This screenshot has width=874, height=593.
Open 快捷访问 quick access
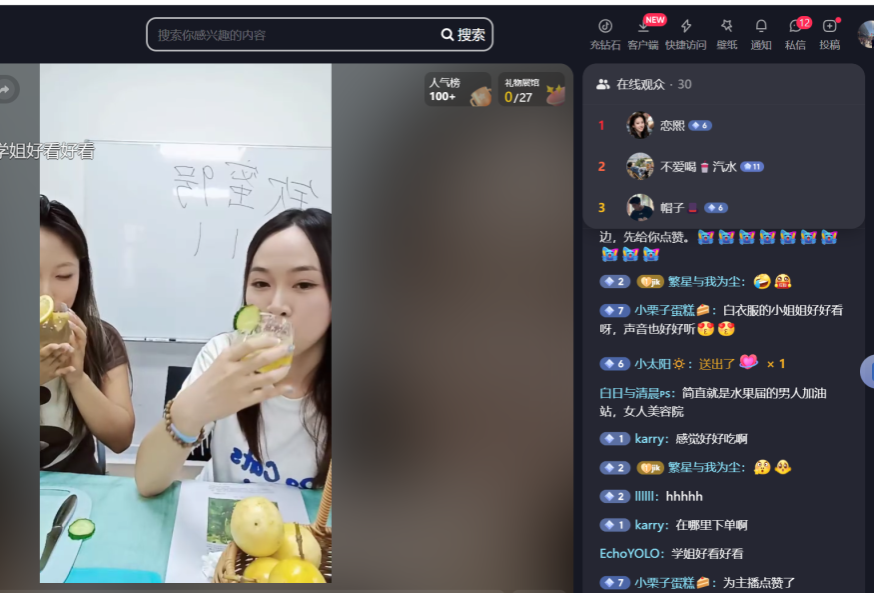point(686,33)
